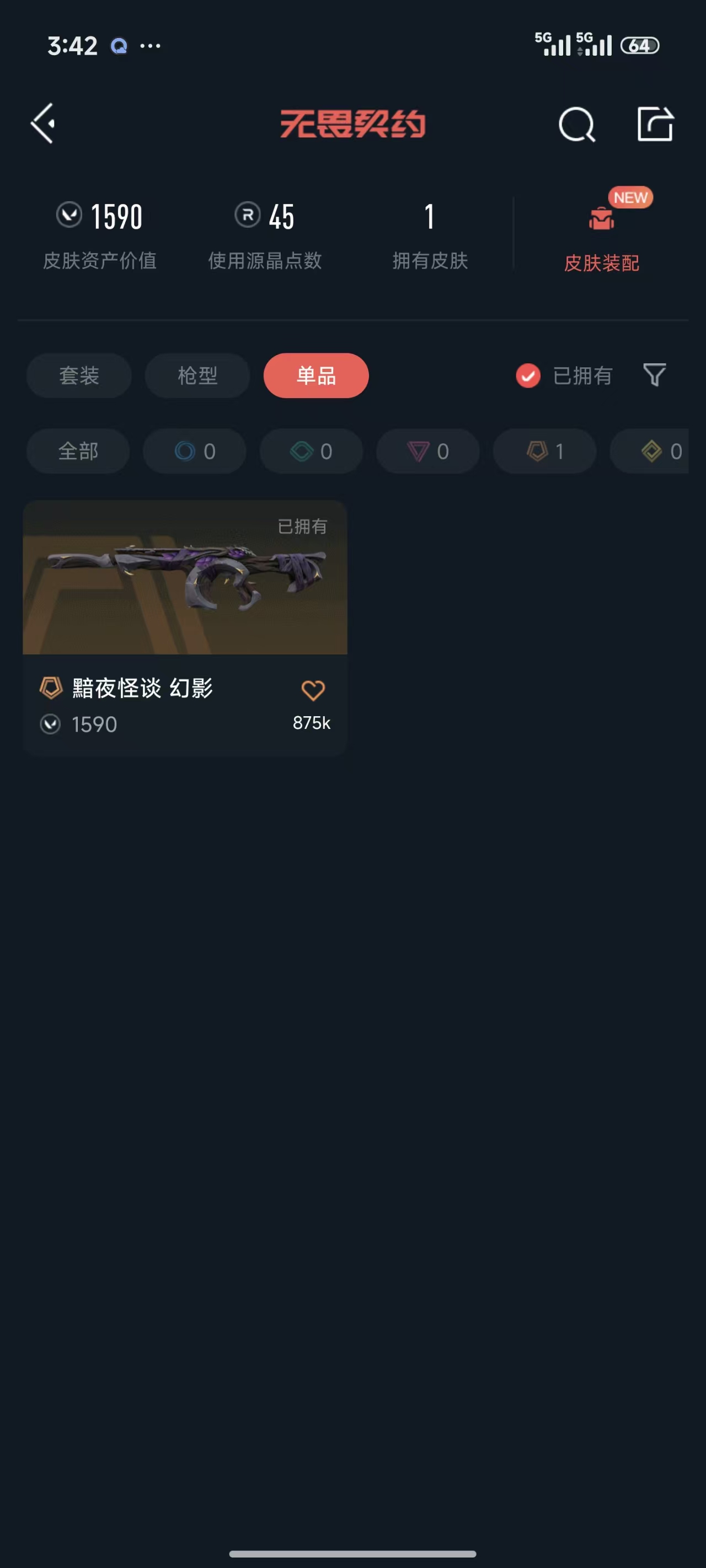This screenshot has height=1568, width=706.
Task: Open 皮肤装配 skin loadout
Action: click(601, 237)
